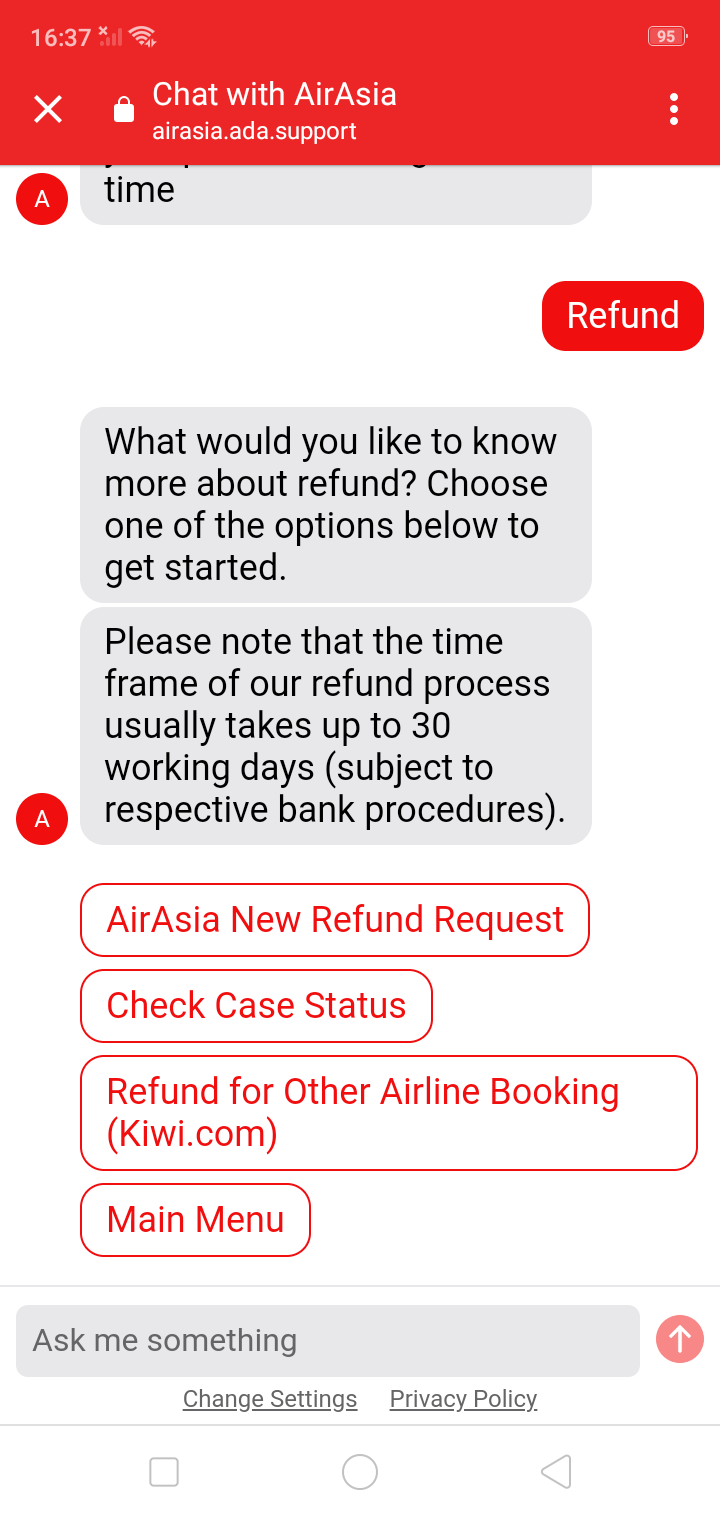
Task: Send the message with arrow button
Action: 680,1338
